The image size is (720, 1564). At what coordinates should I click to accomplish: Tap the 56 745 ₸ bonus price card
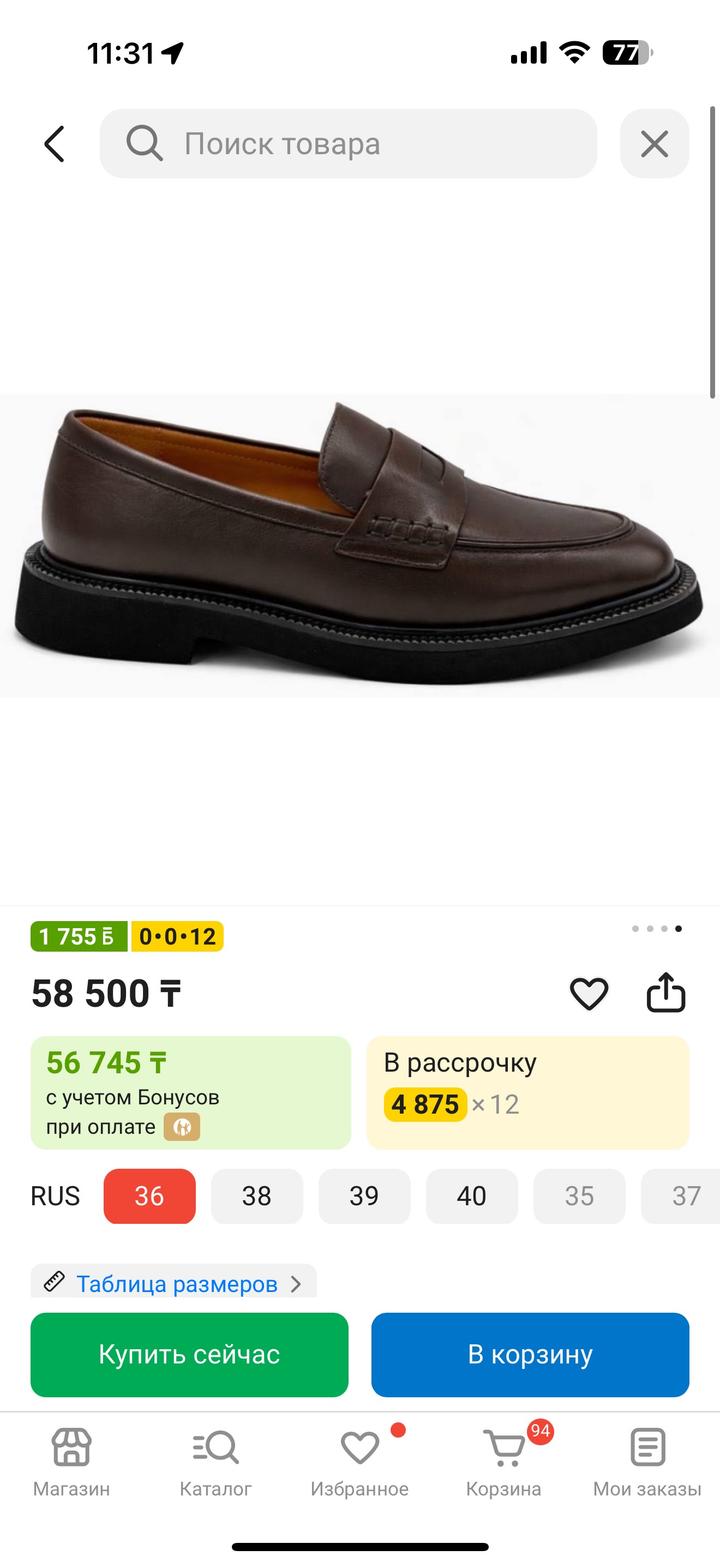pos(190,1092)
